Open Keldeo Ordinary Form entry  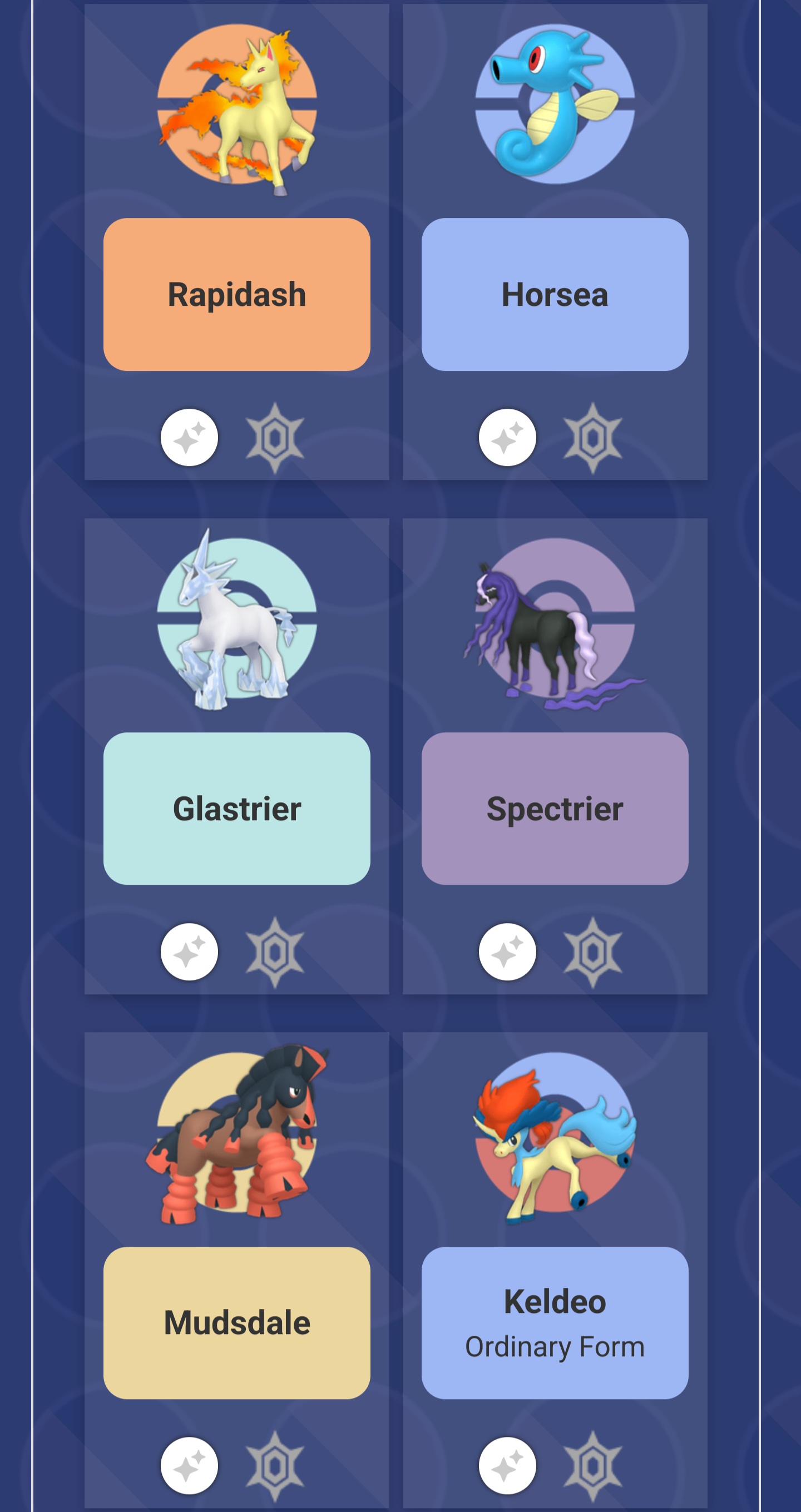point(555,1322)
